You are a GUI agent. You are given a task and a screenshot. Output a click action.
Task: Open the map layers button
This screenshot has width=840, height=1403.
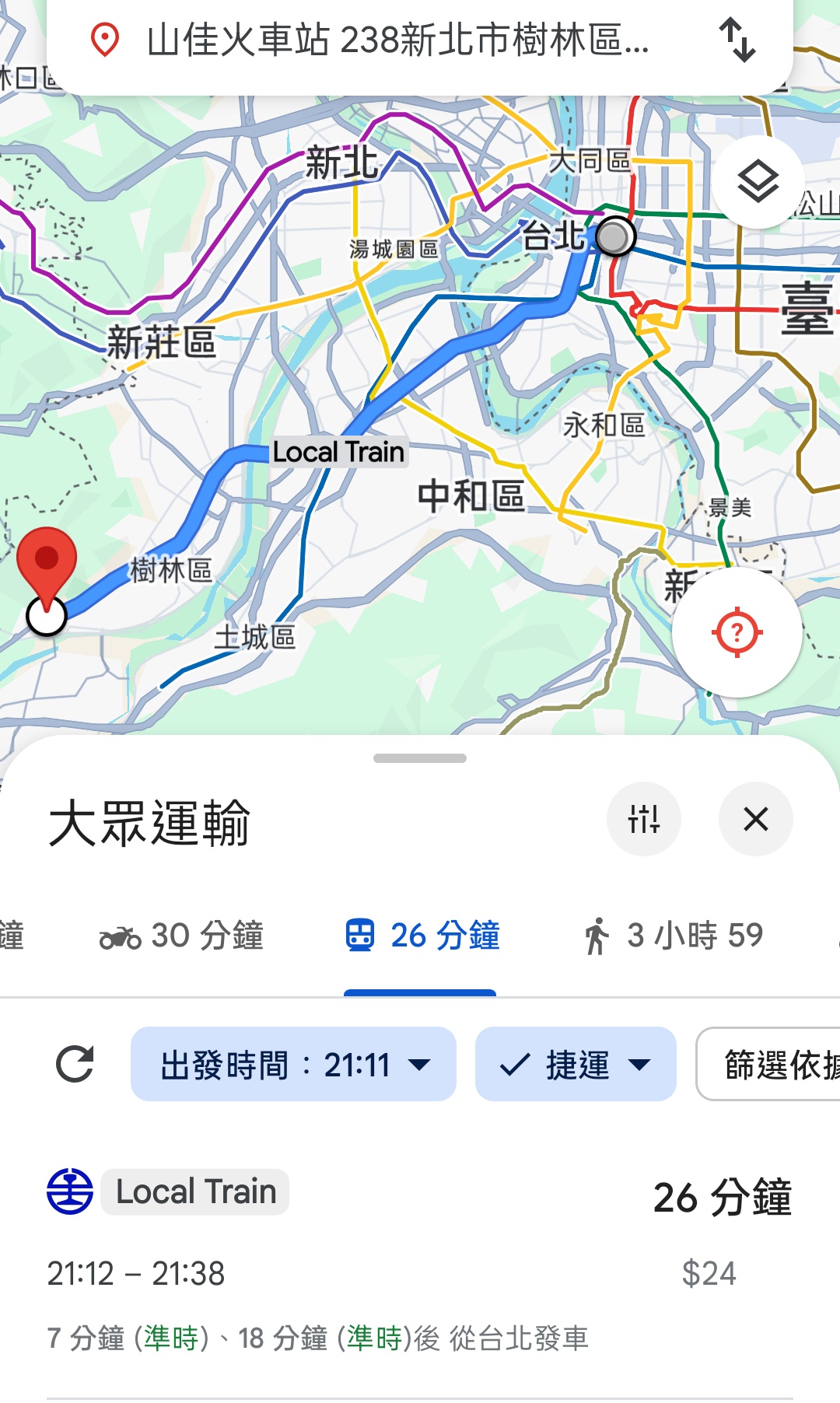pos(758,183)
